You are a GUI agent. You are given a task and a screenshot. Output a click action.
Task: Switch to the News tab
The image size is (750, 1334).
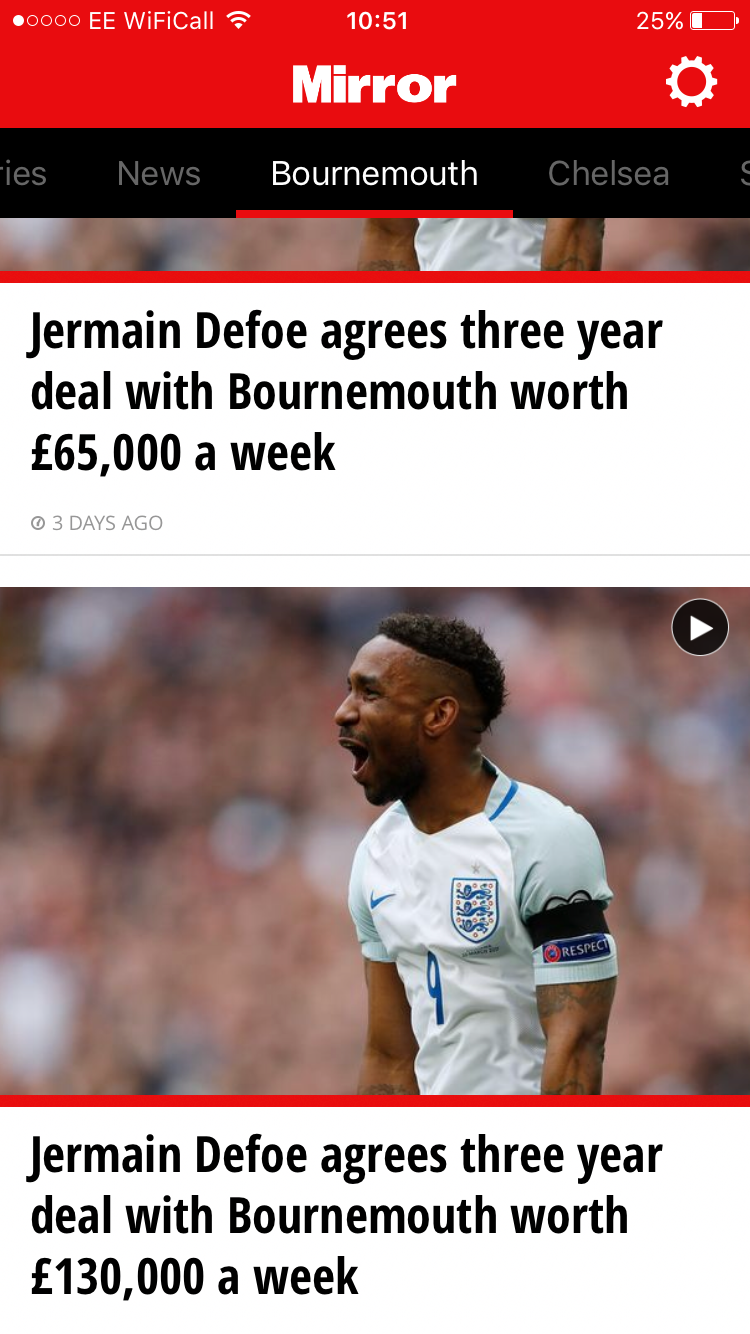click(x=159, y=173)
